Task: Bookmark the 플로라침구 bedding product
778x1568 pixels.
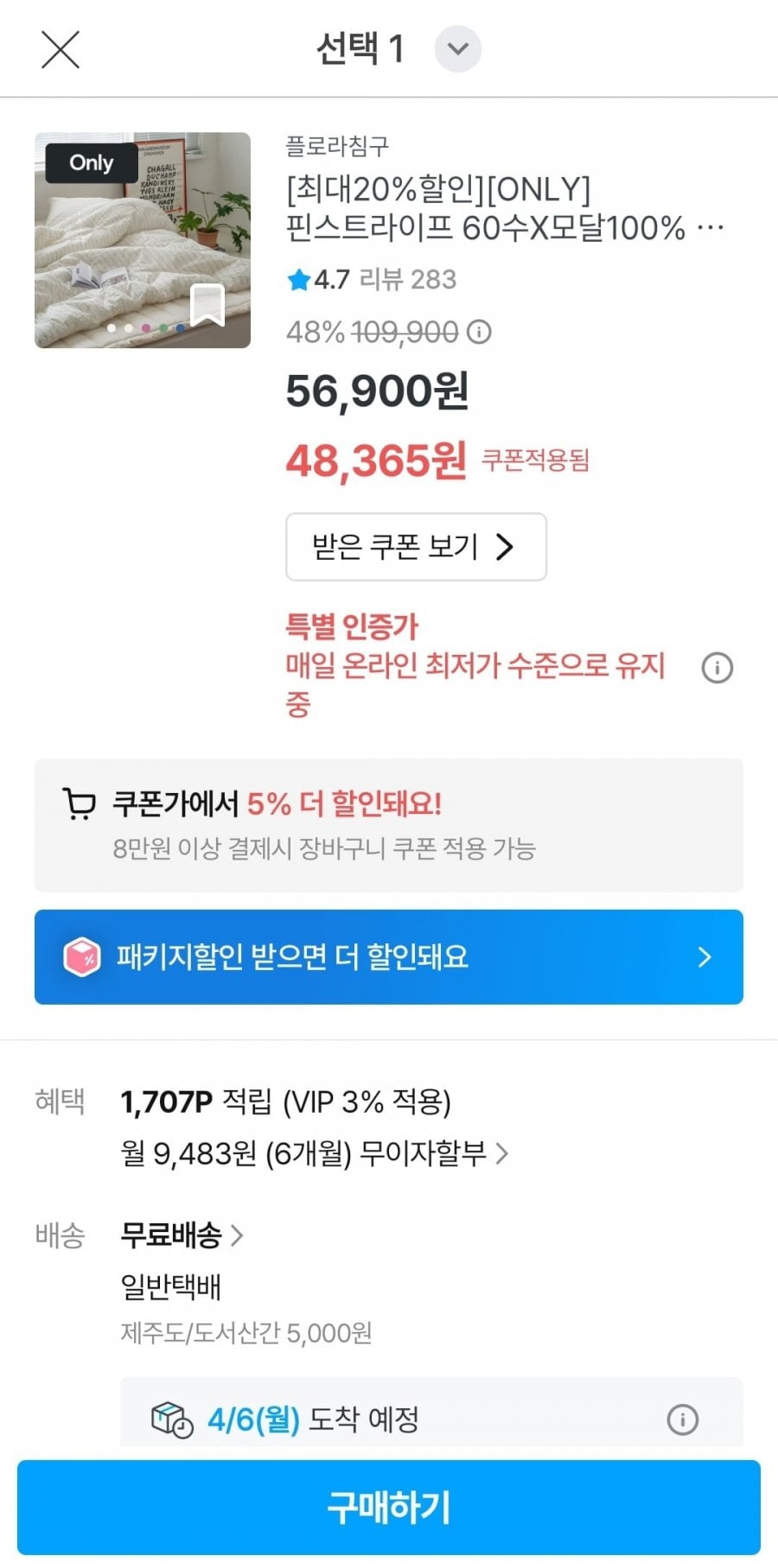Action: (x=207, y=305)
